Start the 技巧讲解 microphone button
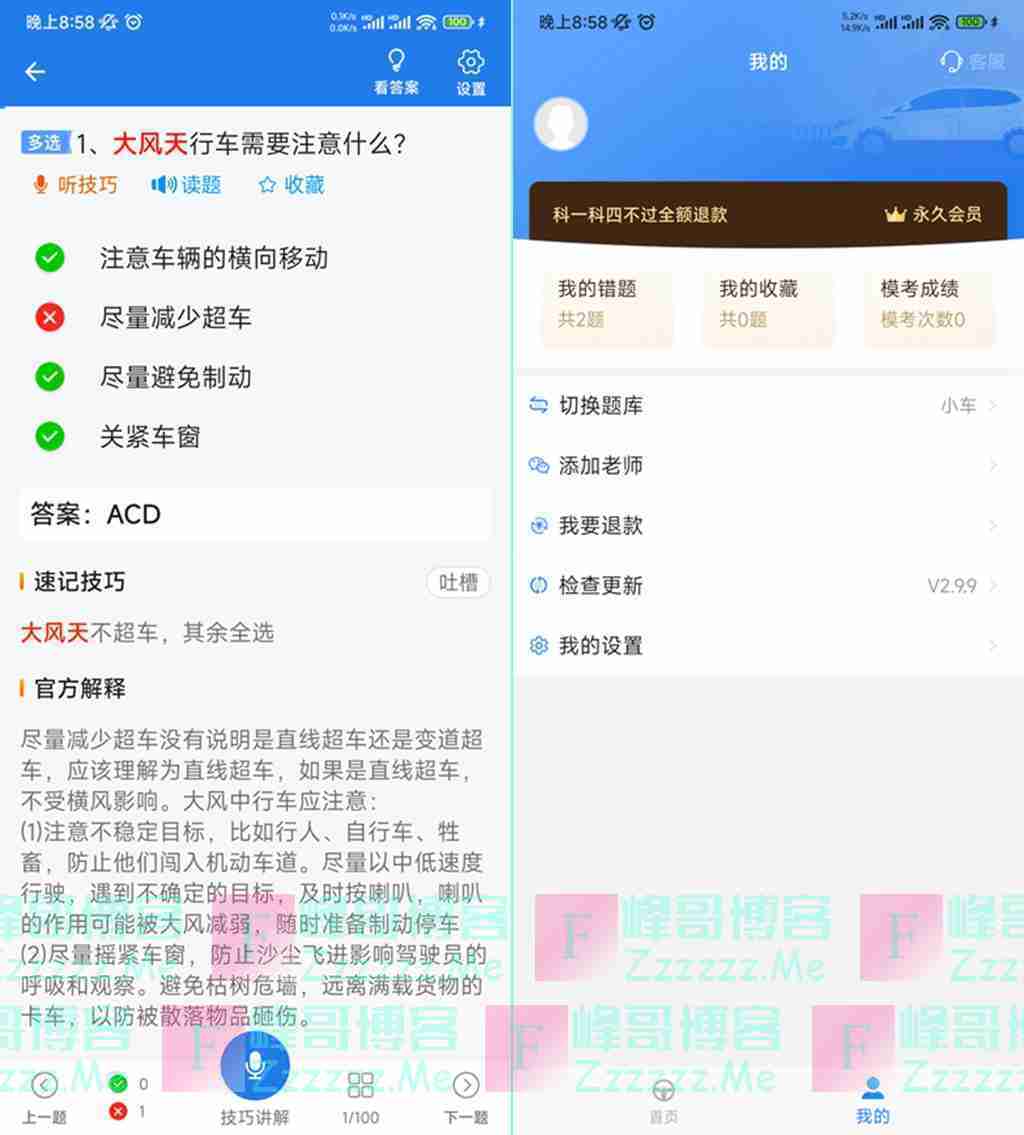The width and height of the screenshot is (1024, 1135). [x=254, y=1075]
